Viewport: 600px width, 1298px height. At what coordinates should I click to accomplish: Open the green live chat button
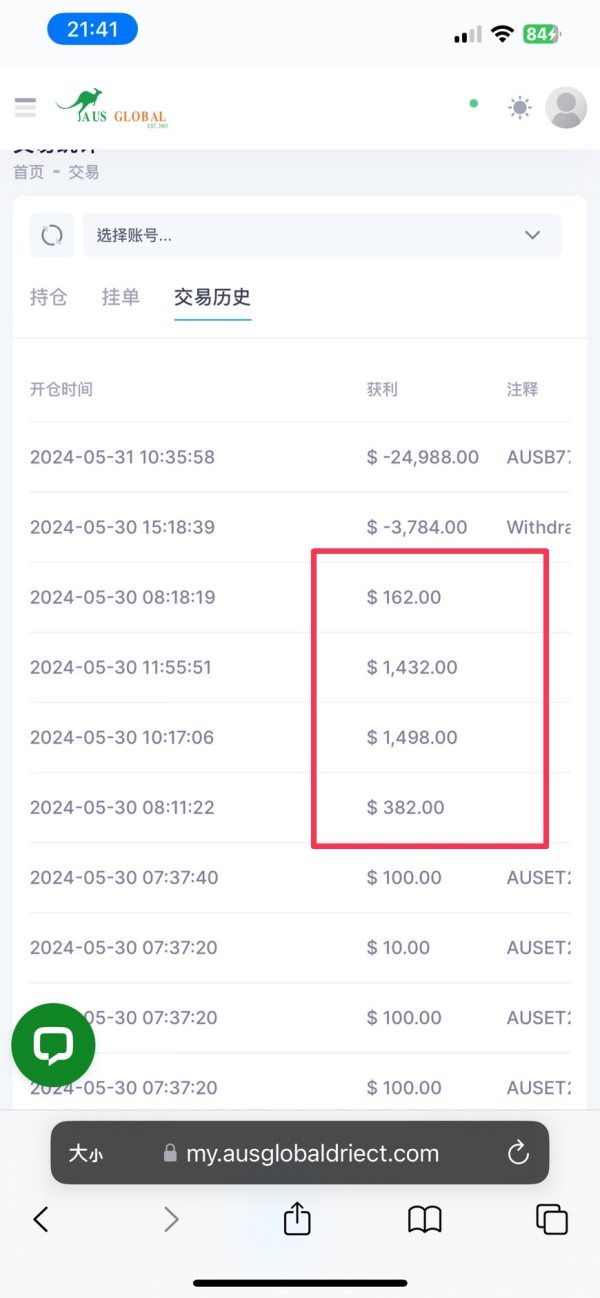coord(53,1045)
